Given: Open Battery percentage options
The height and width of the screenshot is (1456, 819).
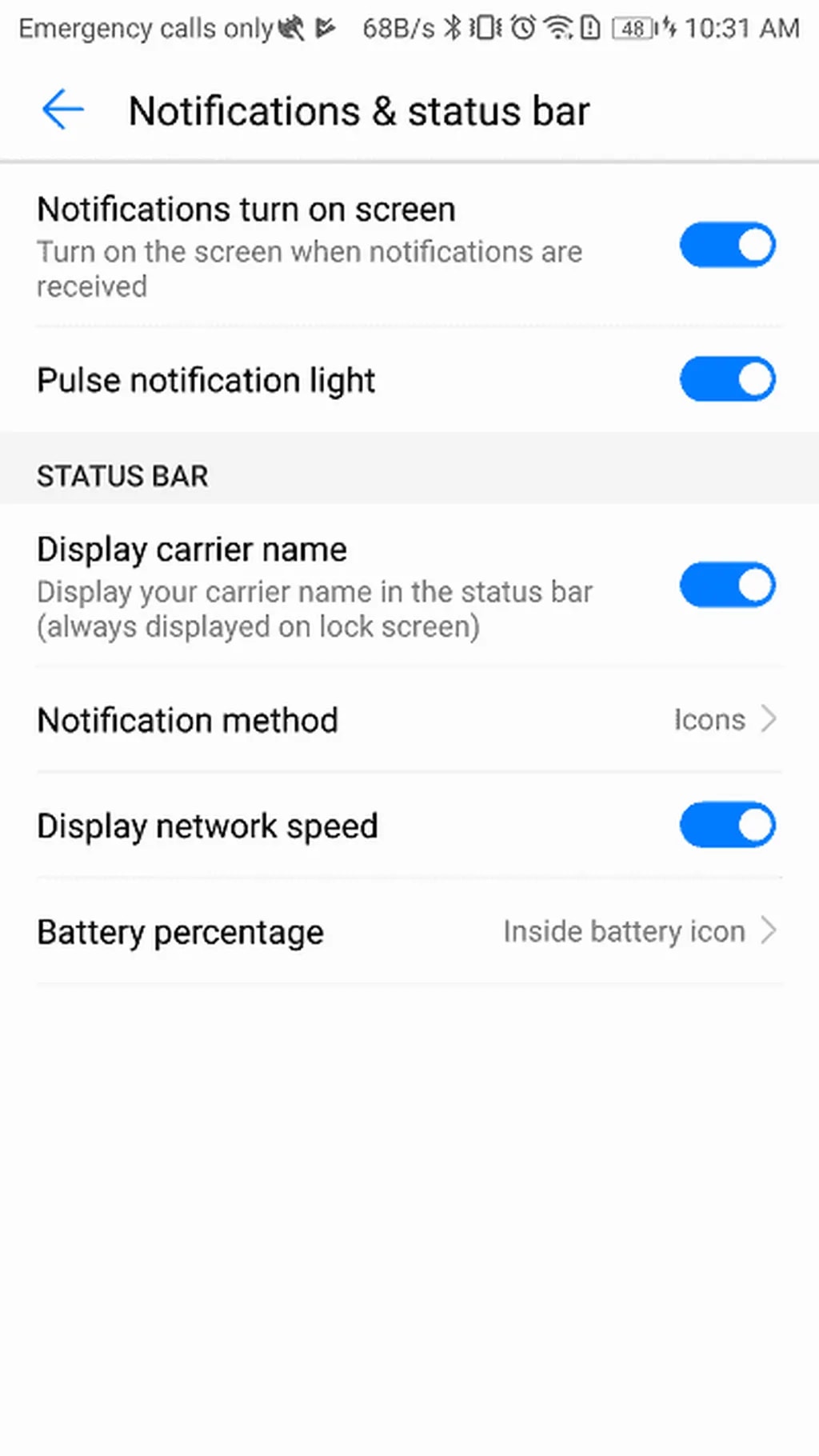Looking at the screenshot, I should pos(408,932).
